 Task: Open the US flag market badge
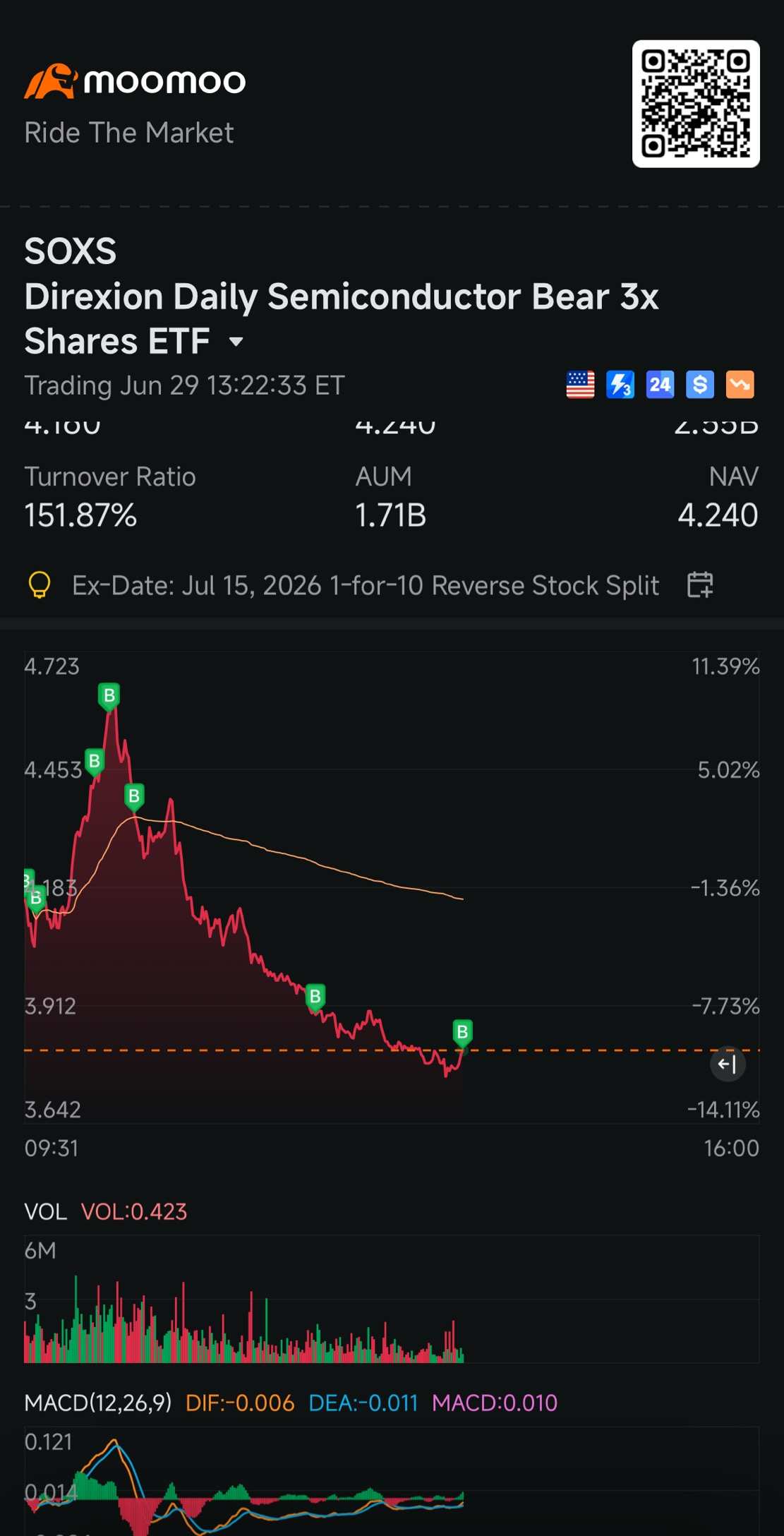(x=580, y=385)
